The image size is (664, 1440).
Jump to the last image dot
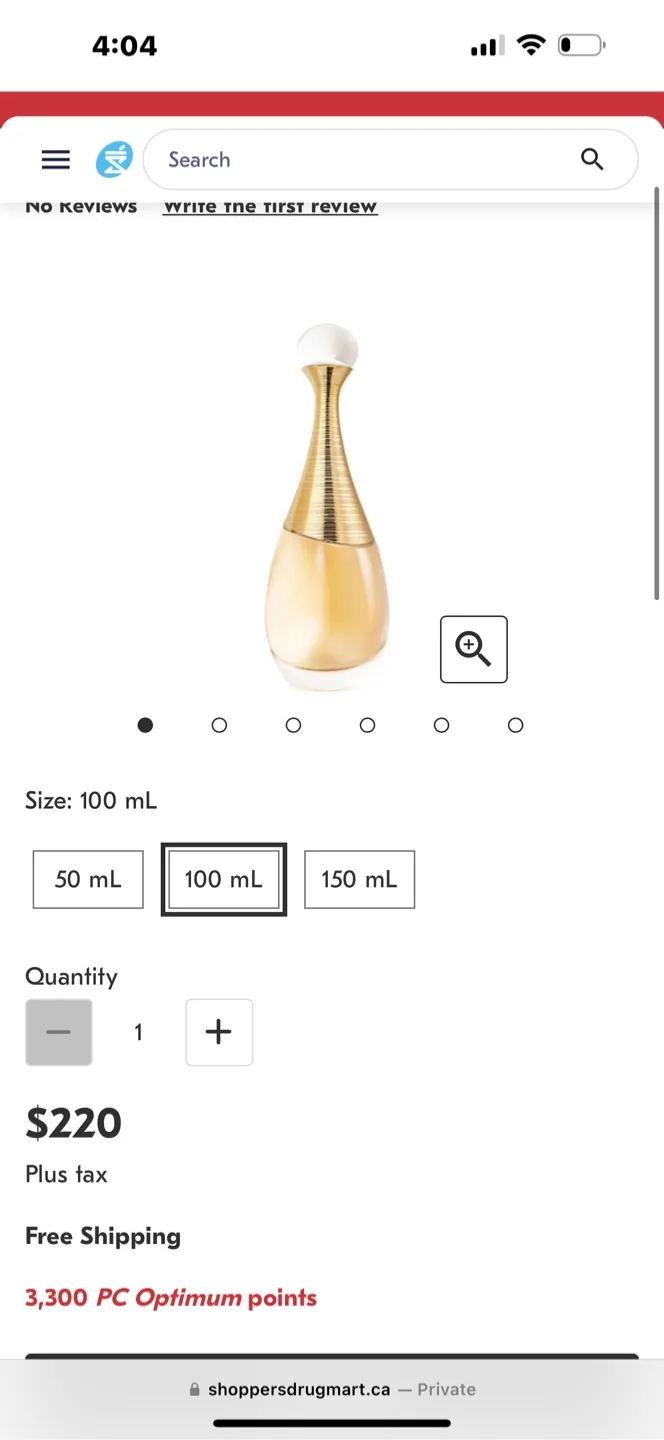[x=515, y=725]
